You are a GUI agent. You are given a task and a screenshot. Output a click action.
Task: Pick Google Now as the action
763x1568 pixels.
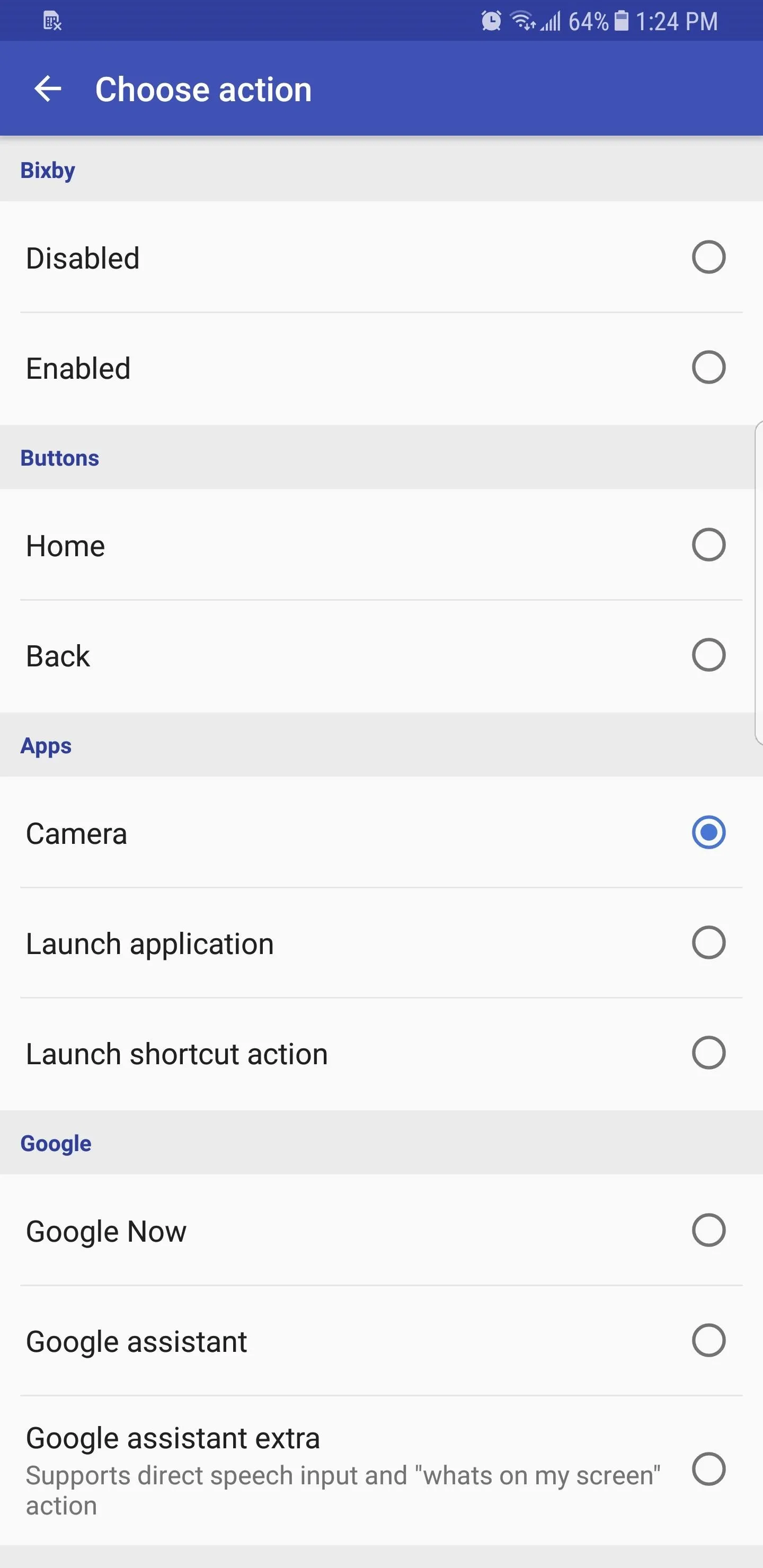click(x=381, y=1230)
